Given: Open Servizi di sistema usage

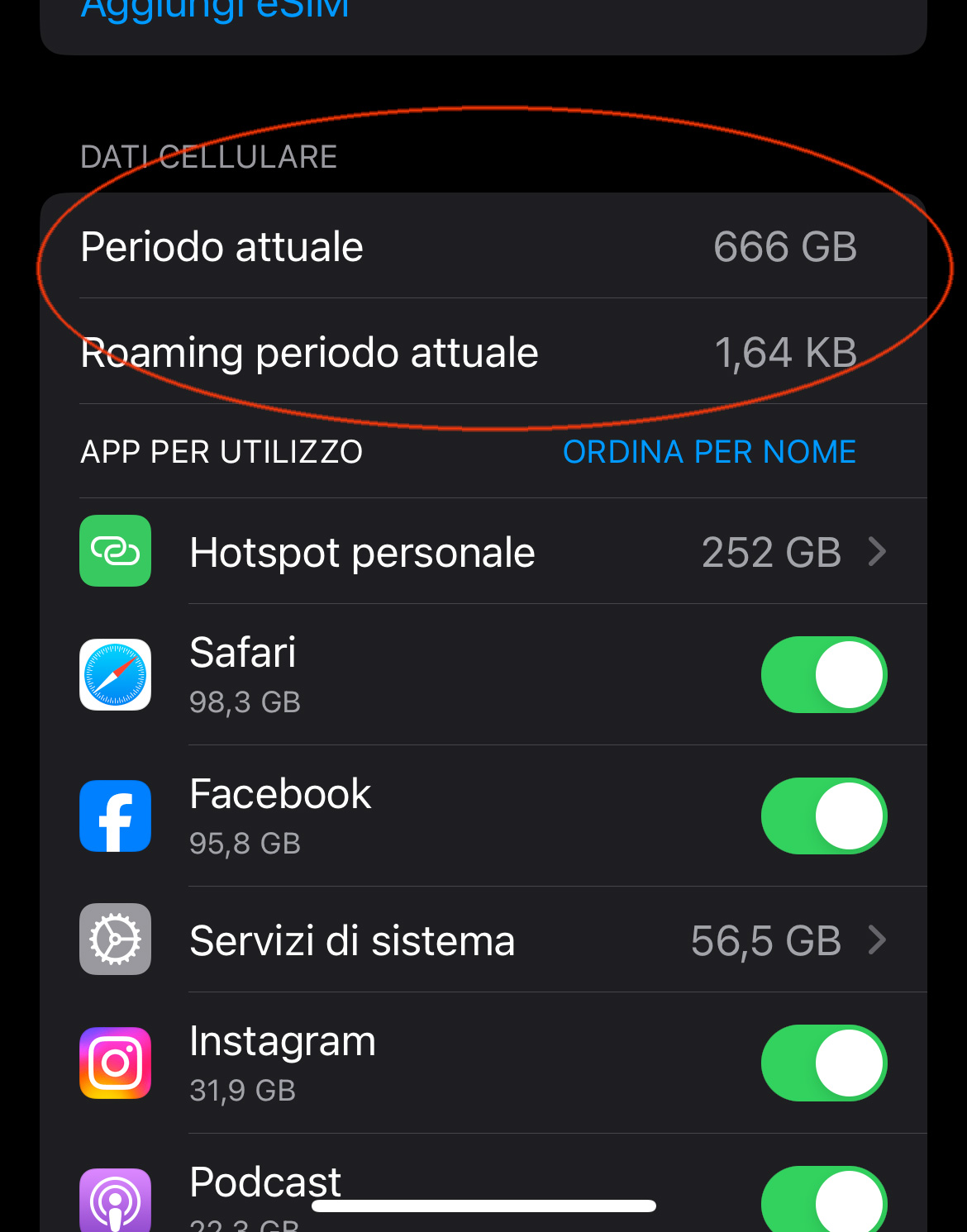Looking at the screenshot, I should 537,940.
